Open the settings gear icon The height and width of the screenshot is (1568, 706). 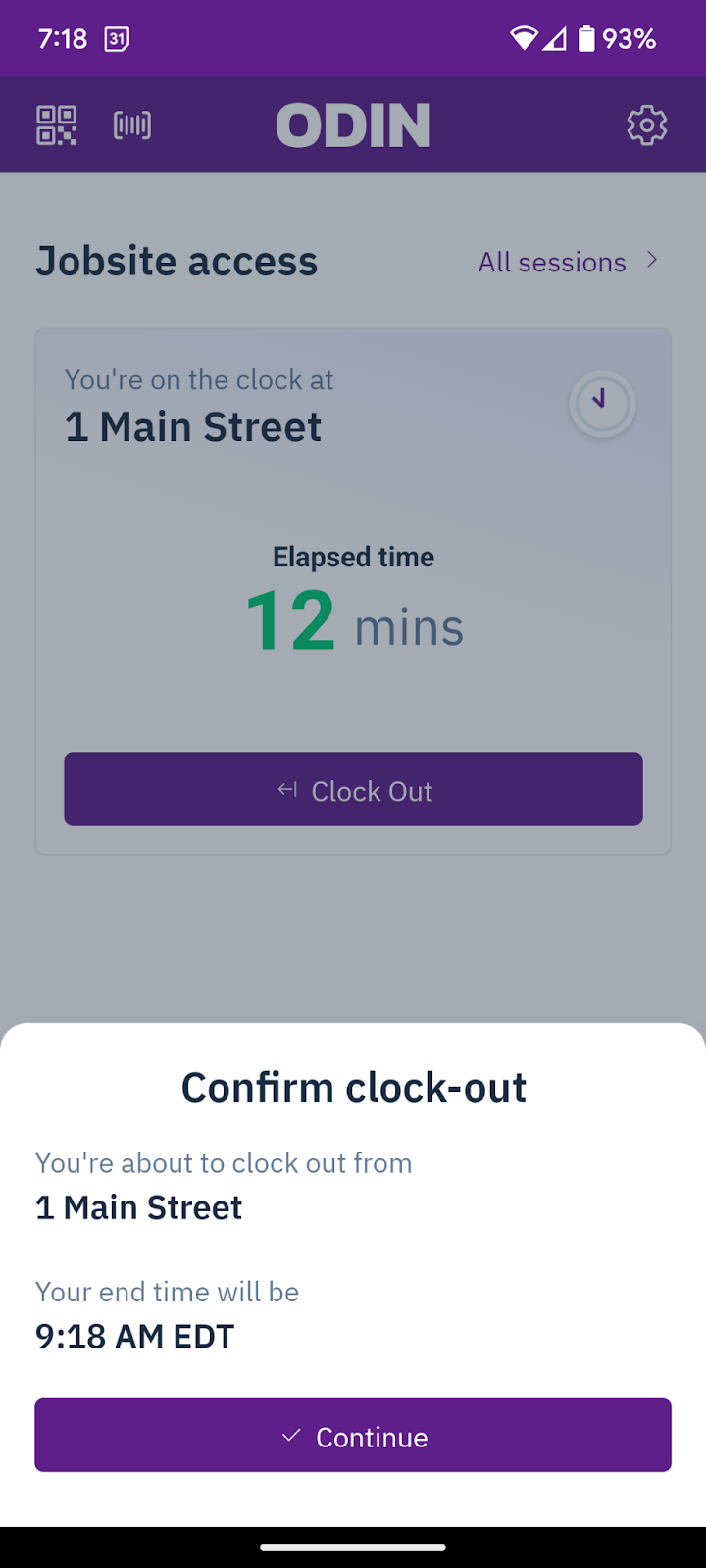tap(646, 125)
